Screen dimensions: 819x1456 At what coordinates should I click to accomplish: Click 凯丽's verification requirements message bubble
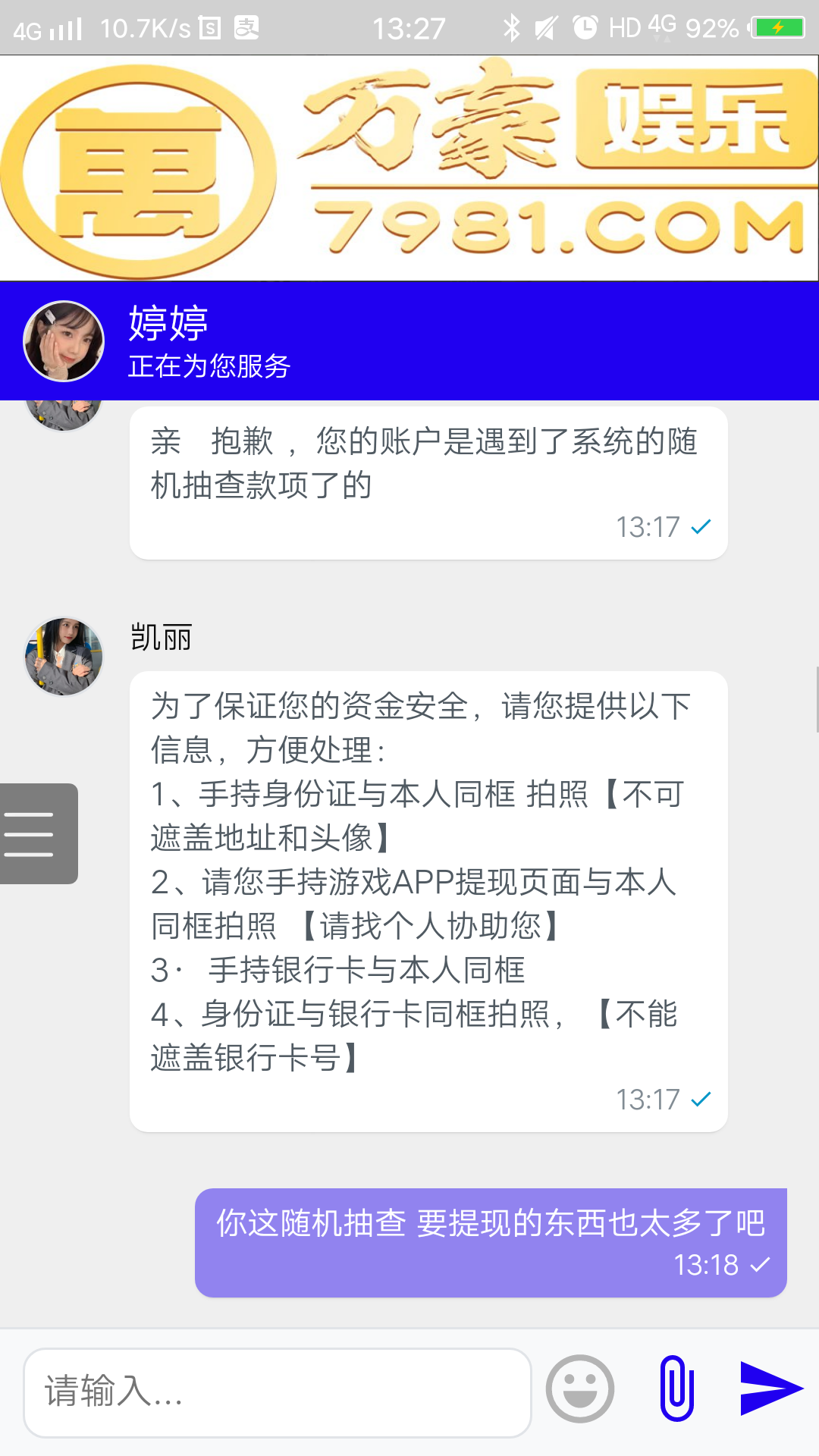click(428, 895)
